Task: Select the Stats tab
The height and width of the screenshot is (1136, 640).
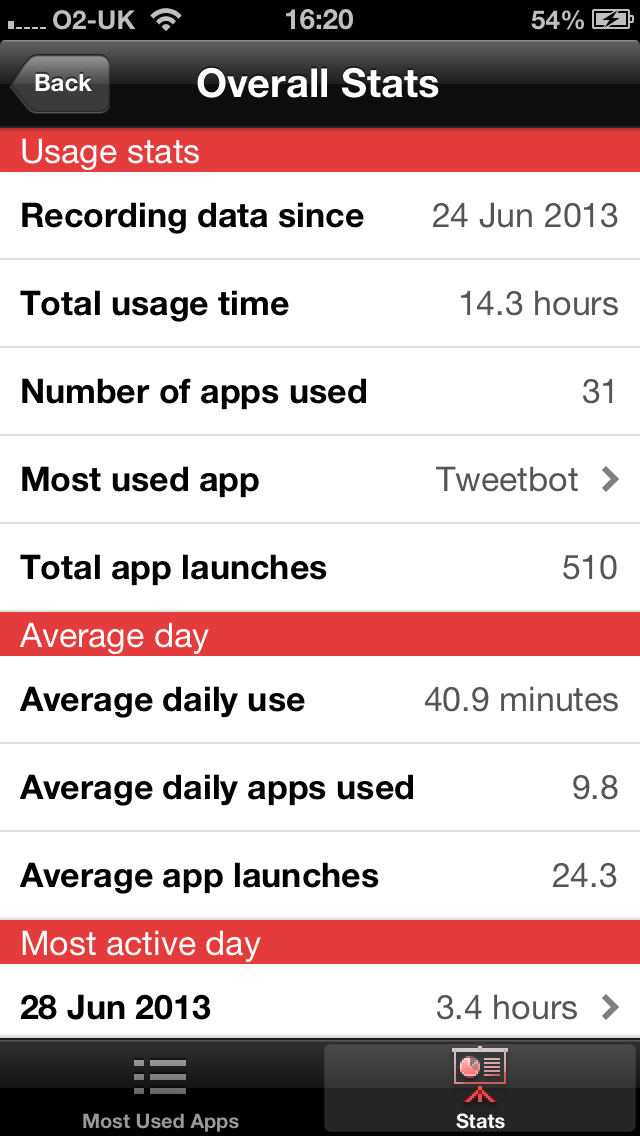Action: (480, 1090)
